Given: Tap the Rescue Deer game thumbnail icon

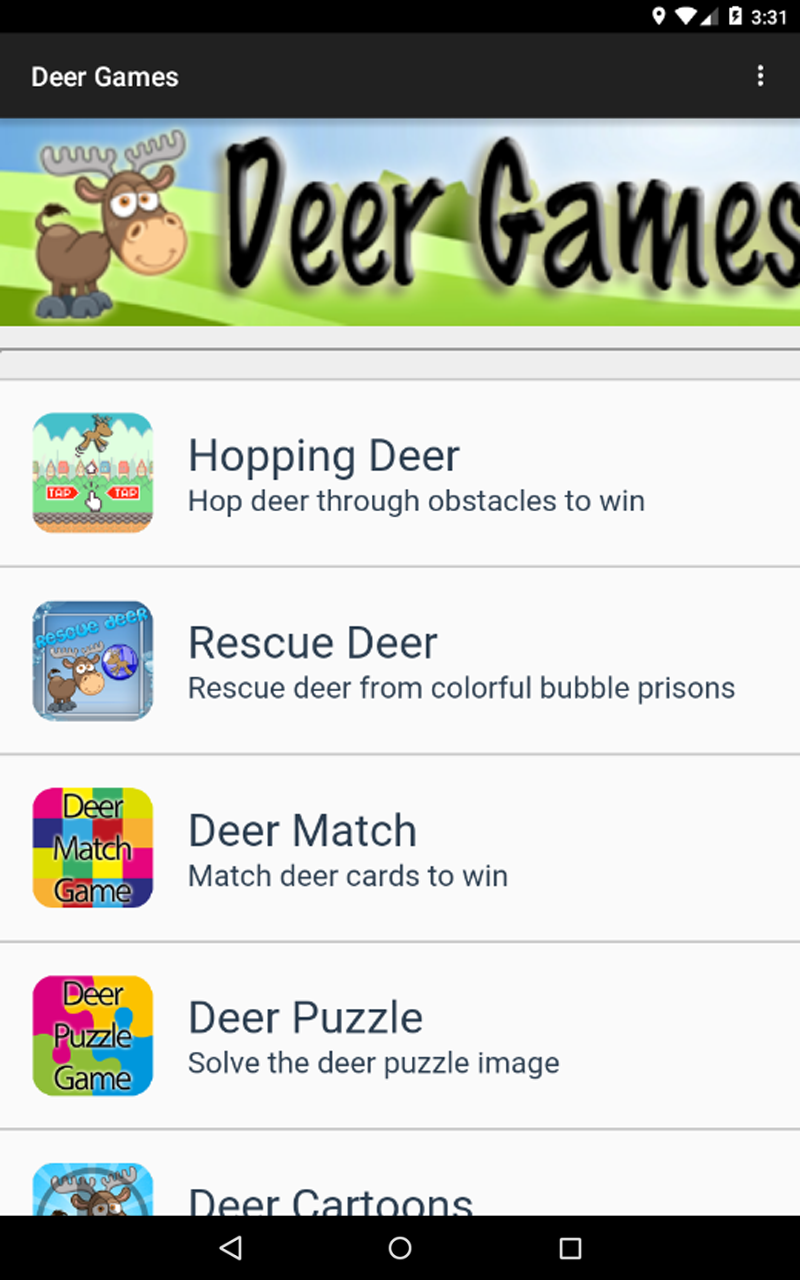Looking at the screenshot, I should [x=92, y=660].
